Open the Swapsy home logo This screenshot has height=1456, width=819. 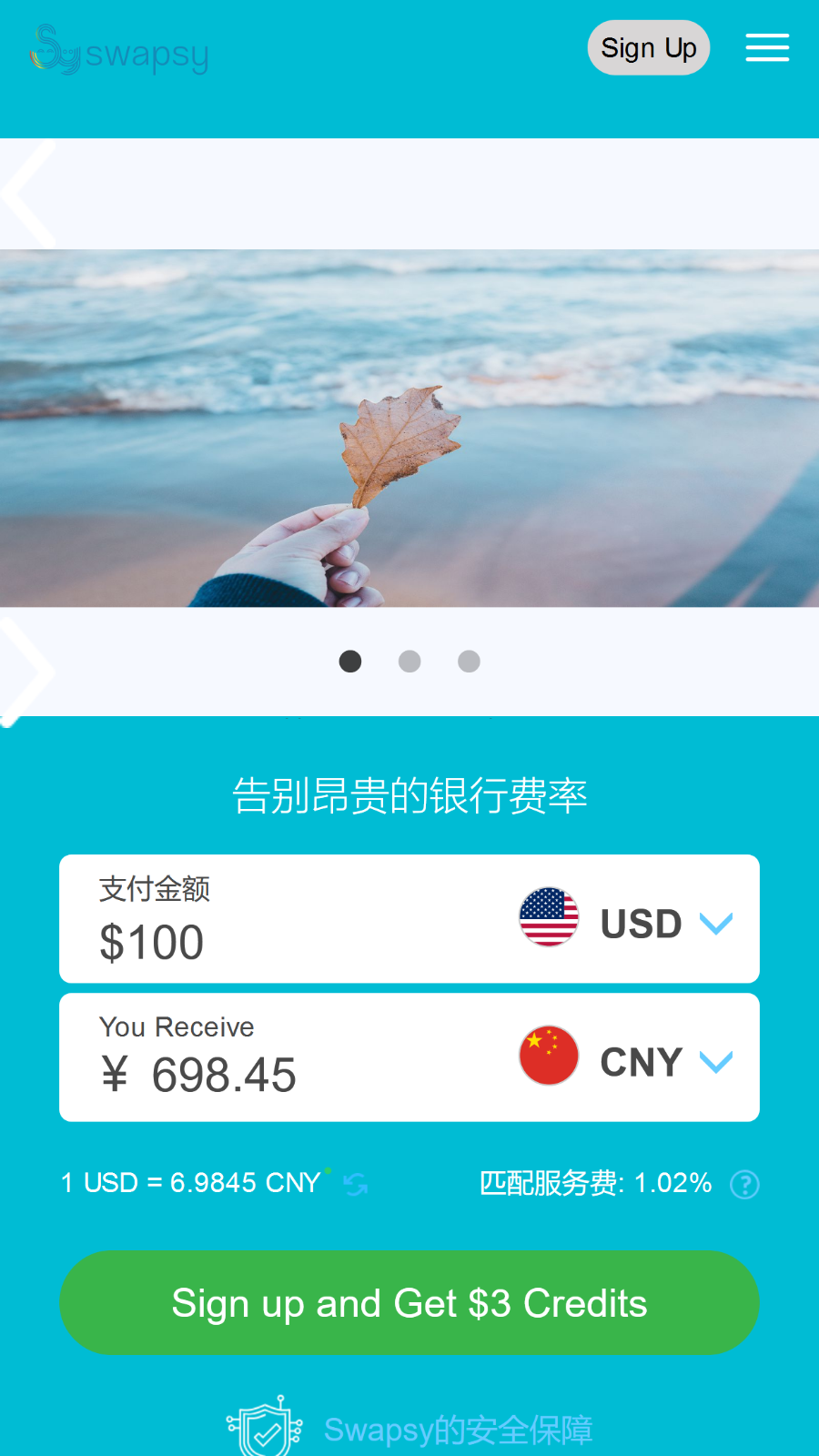(120, 52)
